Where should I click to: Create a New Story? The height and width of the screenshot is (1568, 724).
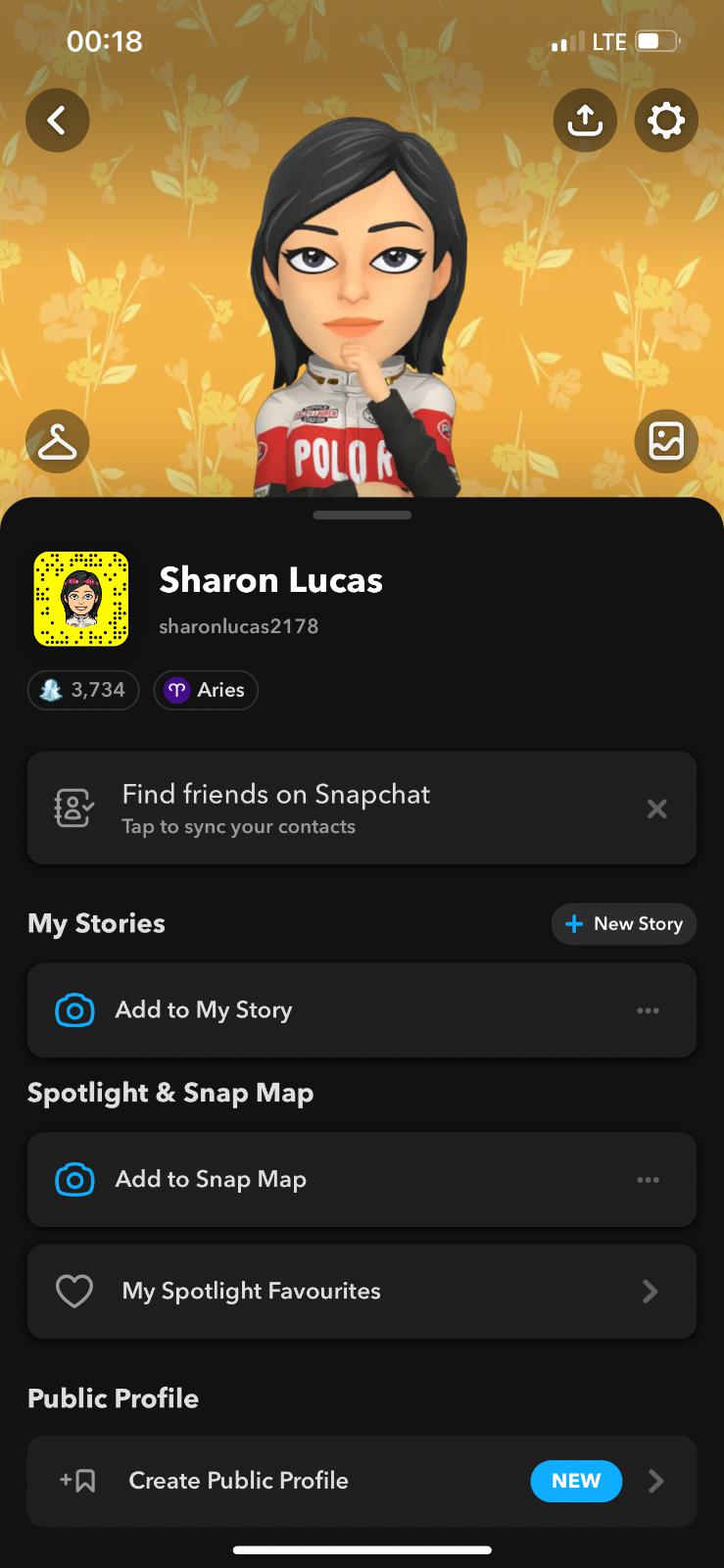pos(624,924)
